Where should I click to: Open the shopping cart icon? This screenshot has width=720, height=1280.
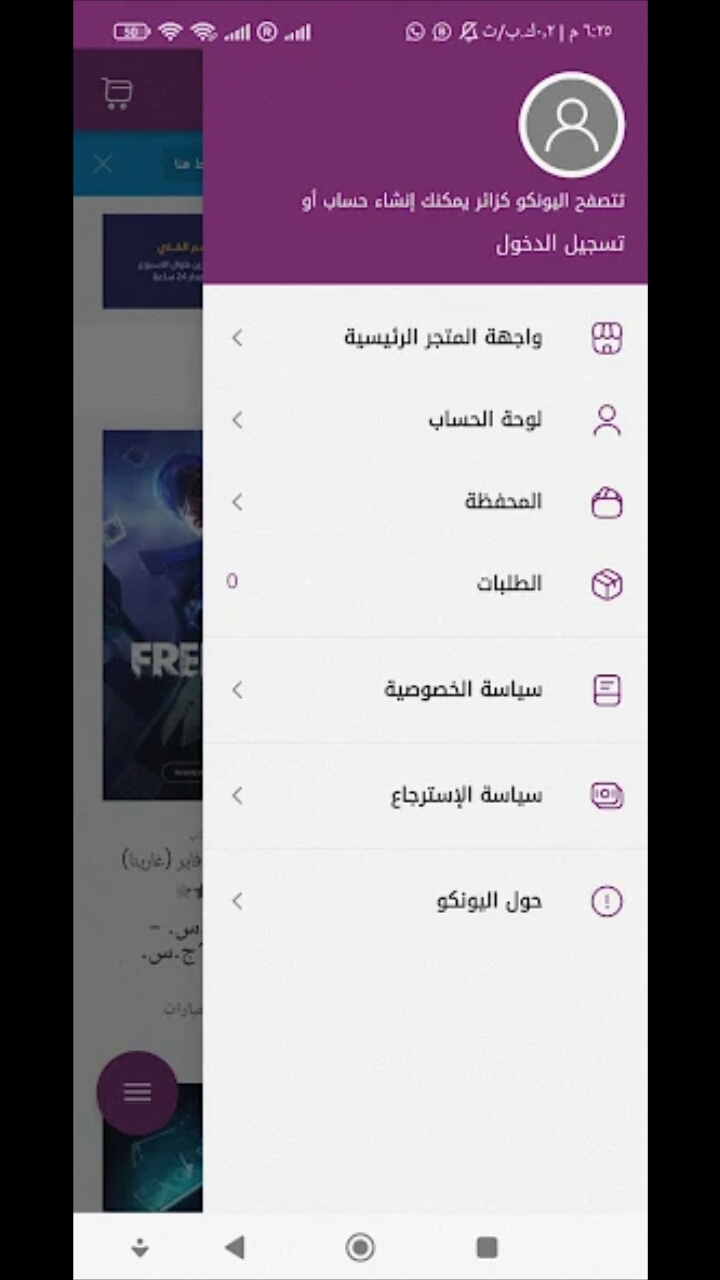[x=117, y=94]
